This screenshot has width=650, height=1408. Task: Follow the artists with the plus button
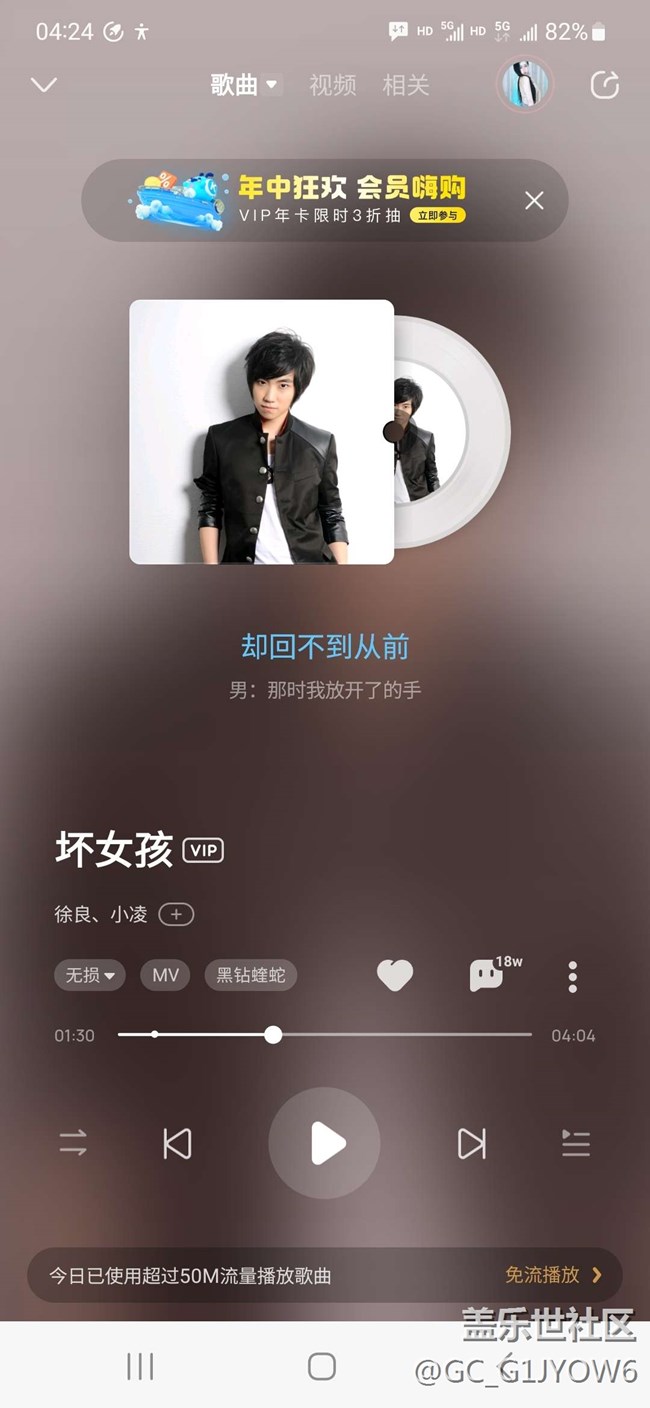[176, 914]
